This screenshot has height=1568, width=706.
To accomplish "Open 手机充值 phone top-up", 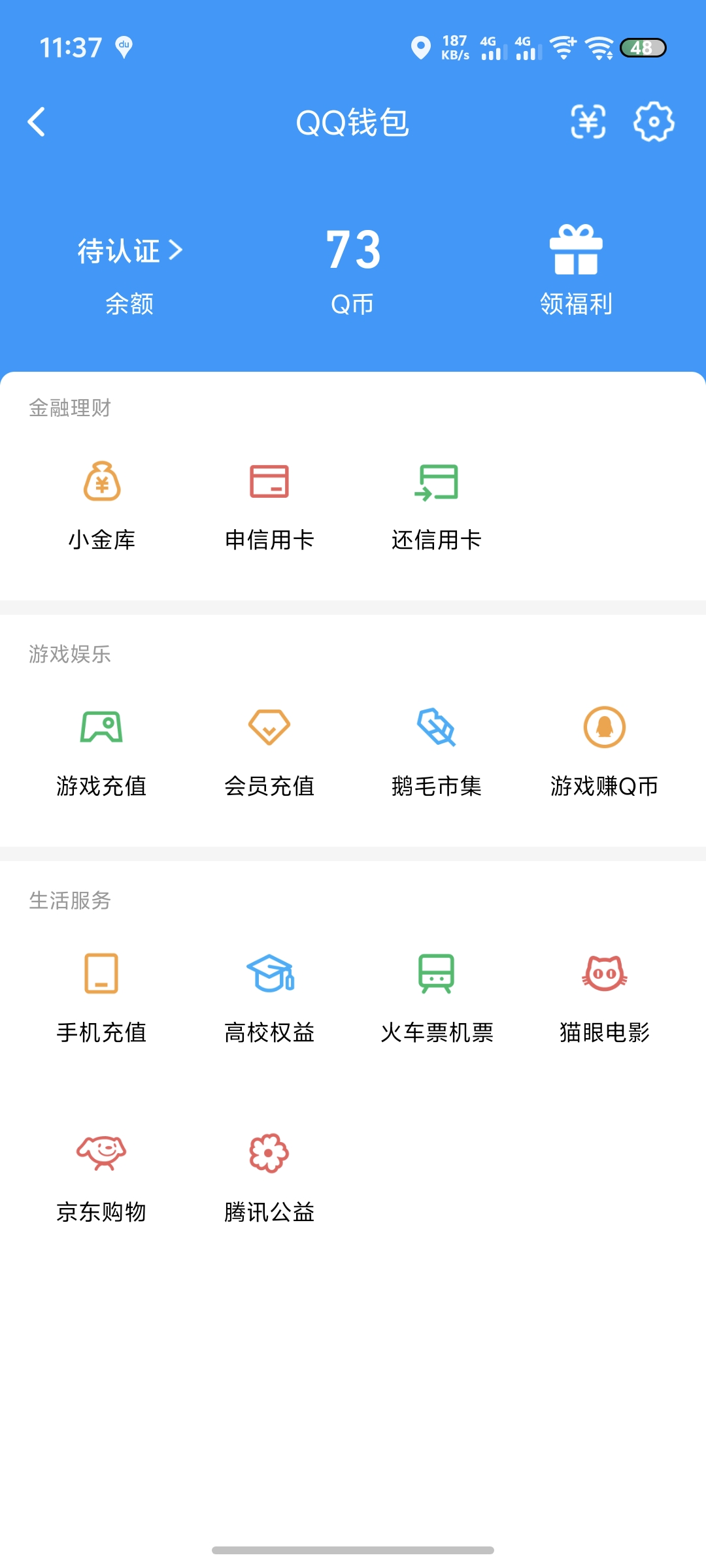I will coord(102,996).
